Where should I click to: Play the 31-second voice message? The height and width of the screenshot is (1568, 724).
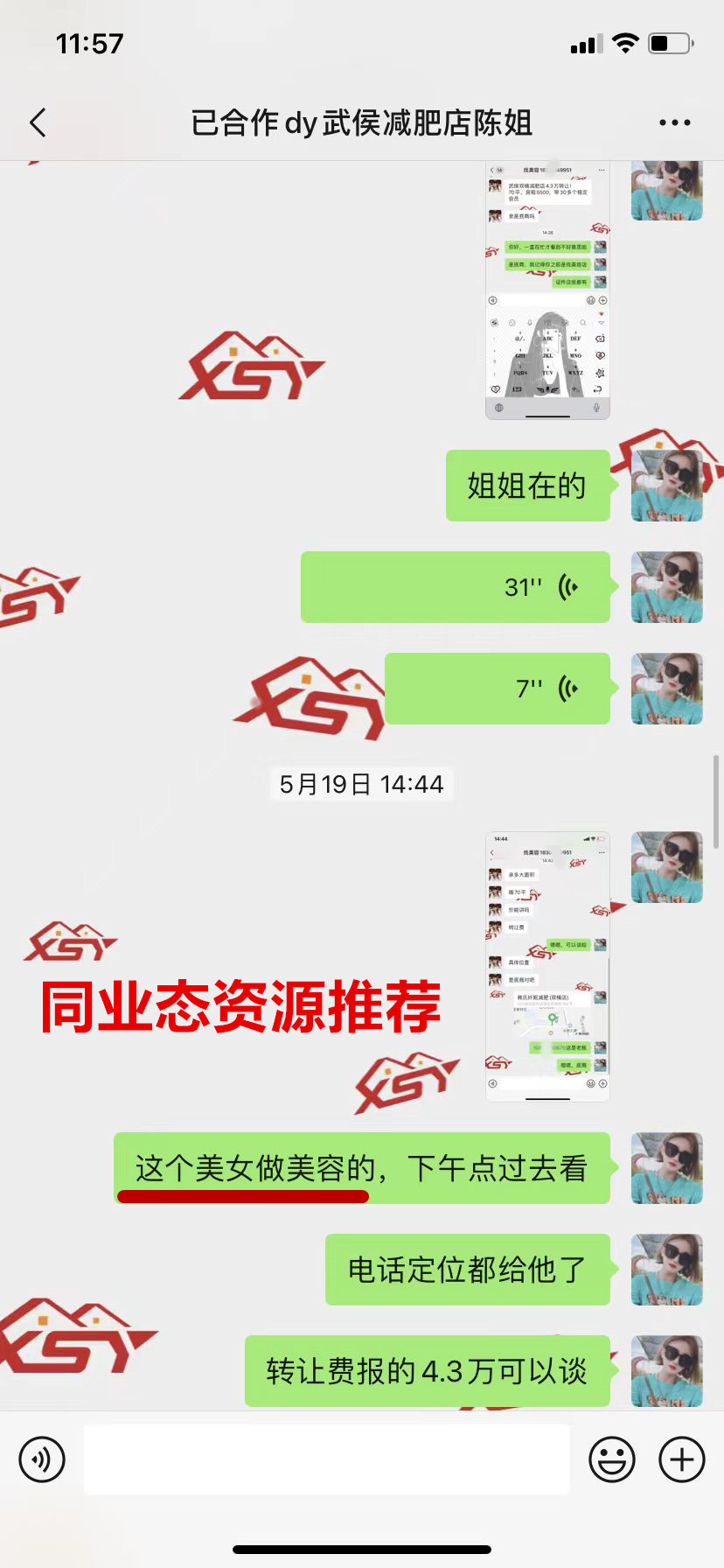tap(455, 587)
